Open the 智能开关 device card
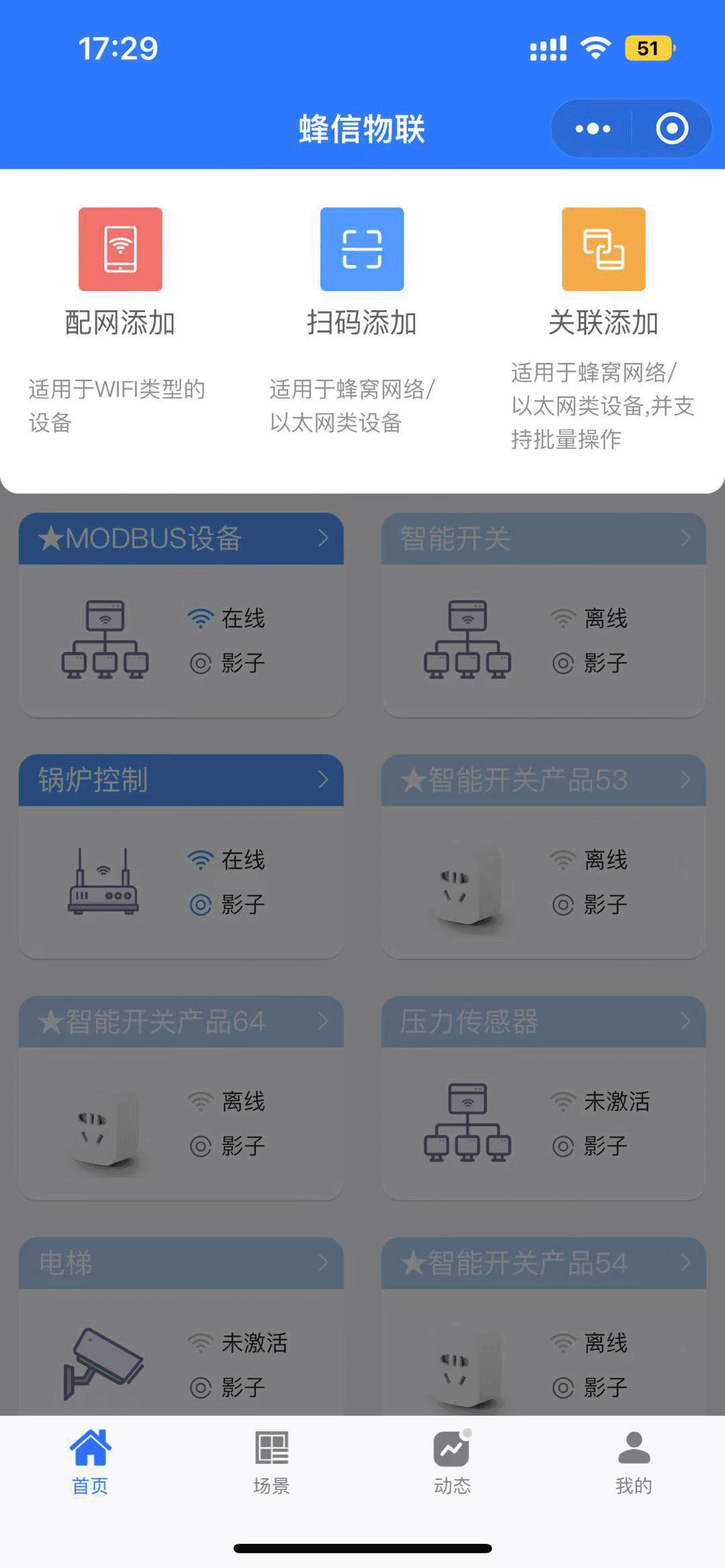This screenshot has width=725, height=1568. (544, 615)
